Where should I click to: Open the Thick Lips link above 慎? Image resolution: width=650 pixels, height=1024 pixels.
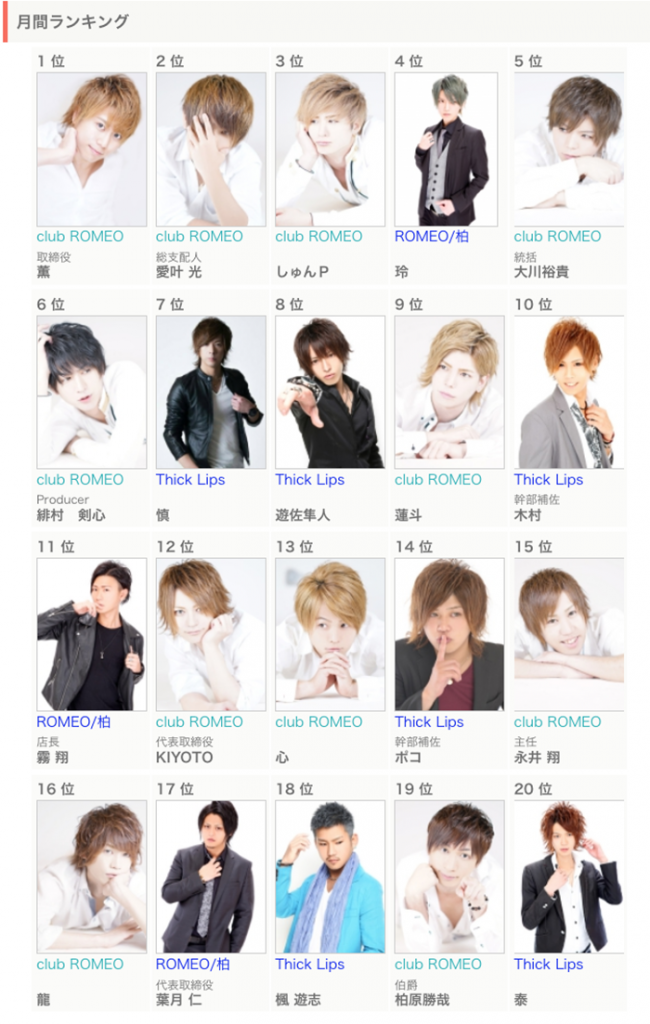pos(190,480)
